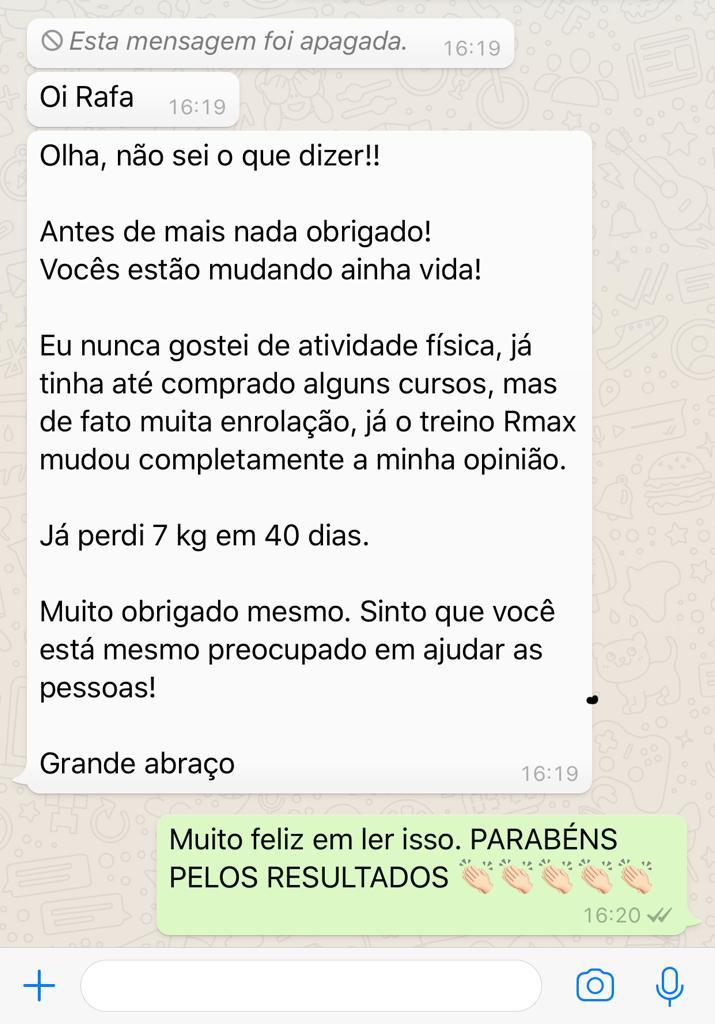The width and height of the screenshot is (715, 1024).
Task: Tap the microphone voice message icon
Action: coord(669,986)
